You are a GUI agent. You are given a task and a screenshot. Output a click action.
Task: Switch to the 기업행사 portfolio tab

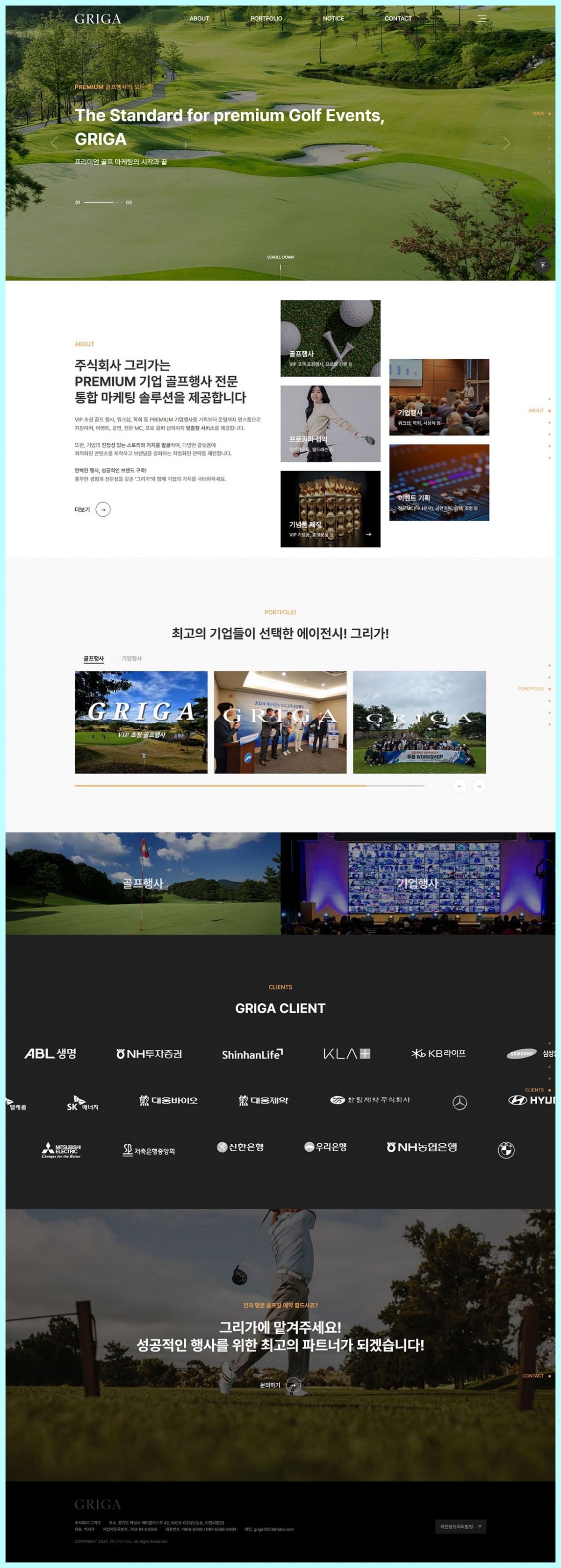[131, 659]
